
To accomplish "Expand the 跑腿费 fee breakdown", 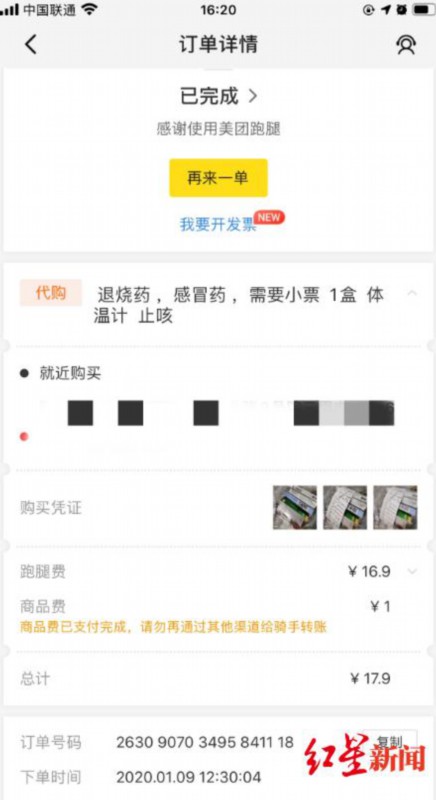I will 413,571.
